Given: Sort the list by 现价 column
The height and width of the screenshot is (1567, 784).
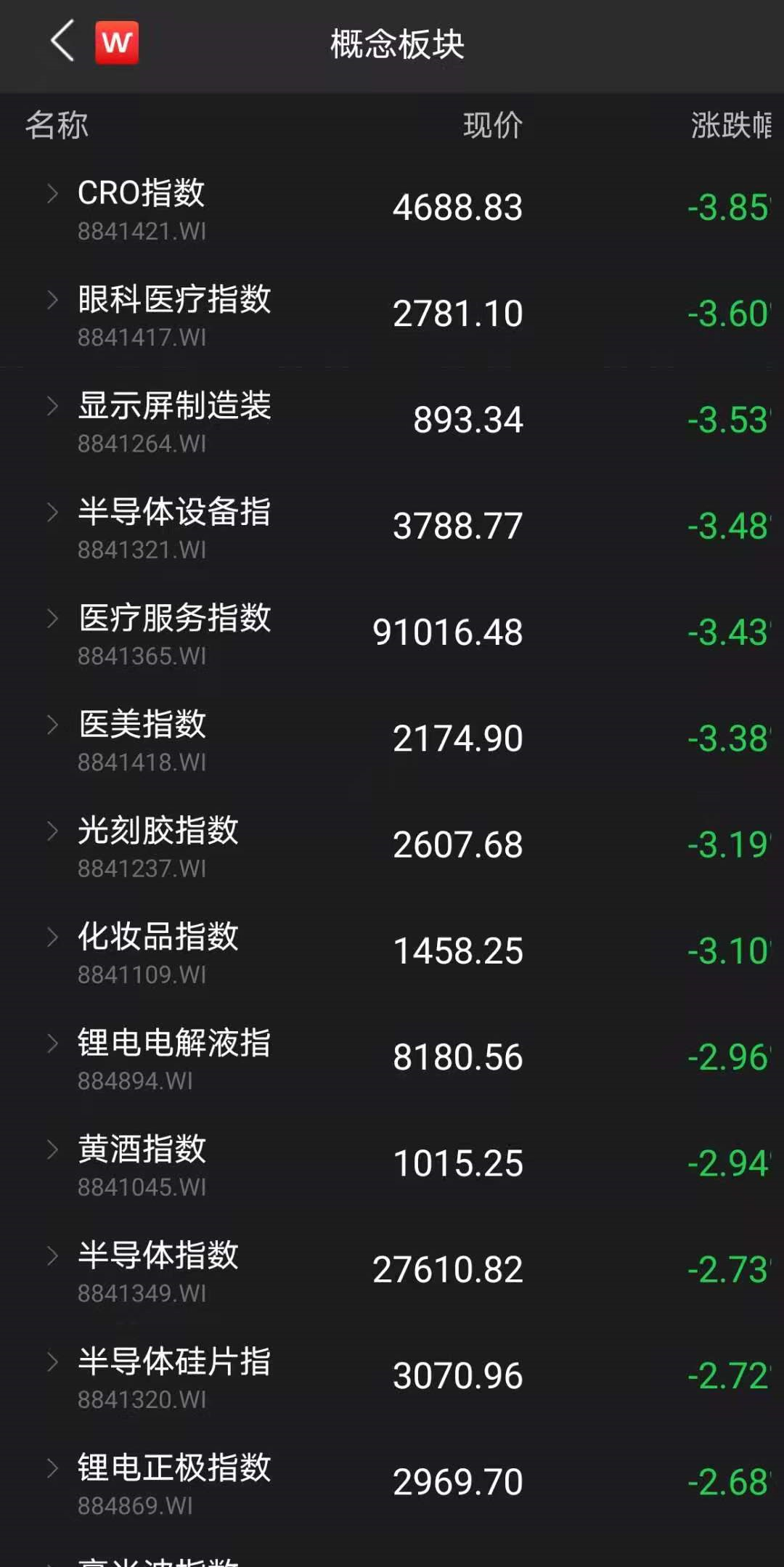Looking at the screenshot, I should point(492,126).
